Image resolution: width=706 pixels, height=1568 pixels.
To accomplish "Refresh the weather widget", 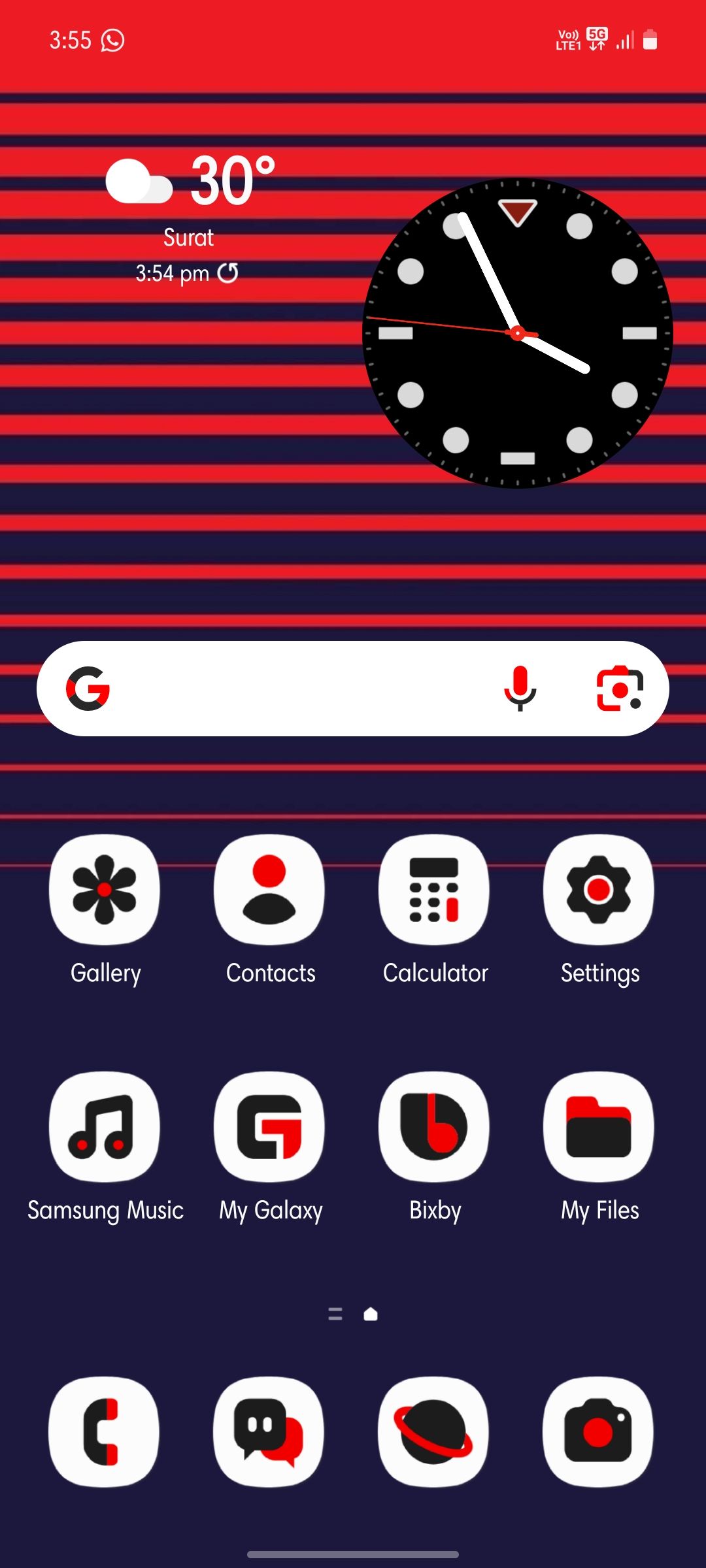I will tap(228, 273).
